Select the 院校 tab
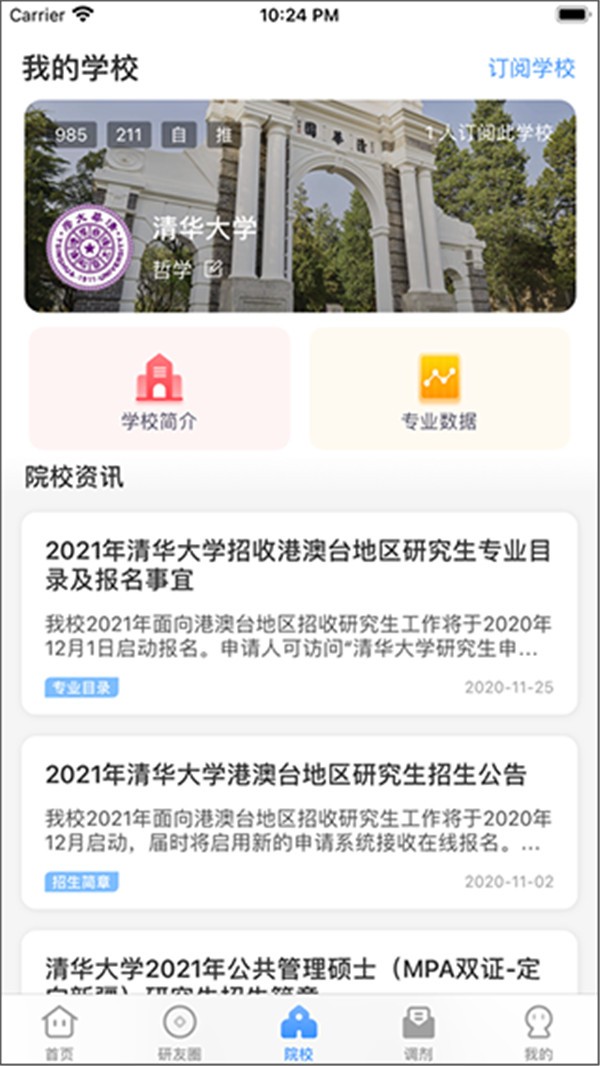The width and height of the screenshot is (600, 1066). 298,1032
